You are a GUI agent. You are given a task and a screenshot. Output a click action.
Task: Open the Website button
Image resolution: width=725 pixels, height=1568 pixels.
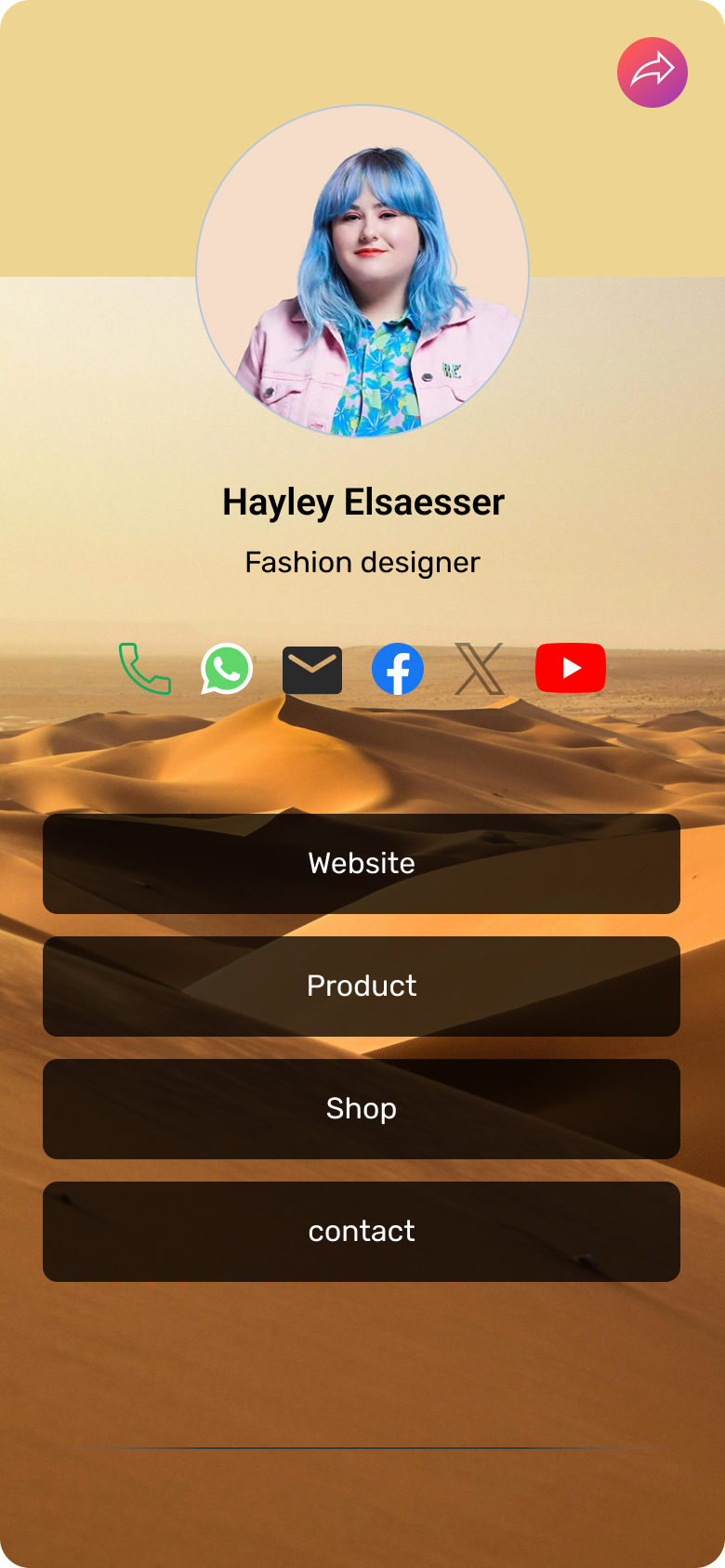pos(362,864)
